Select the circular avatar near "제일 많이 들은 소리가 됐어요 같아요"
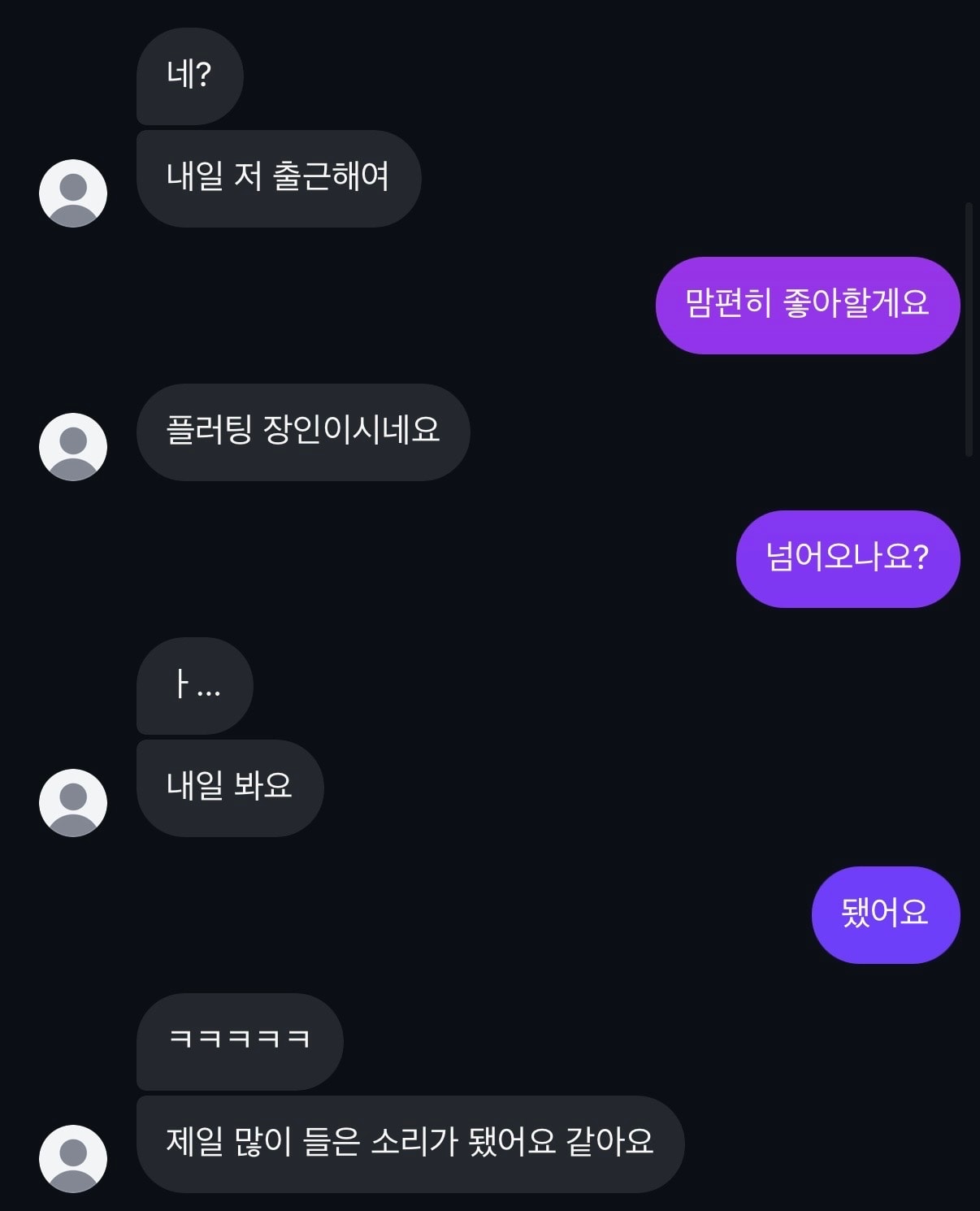Image resolution: width=980 pixels, height=1211 pixels. [73, 1157]
